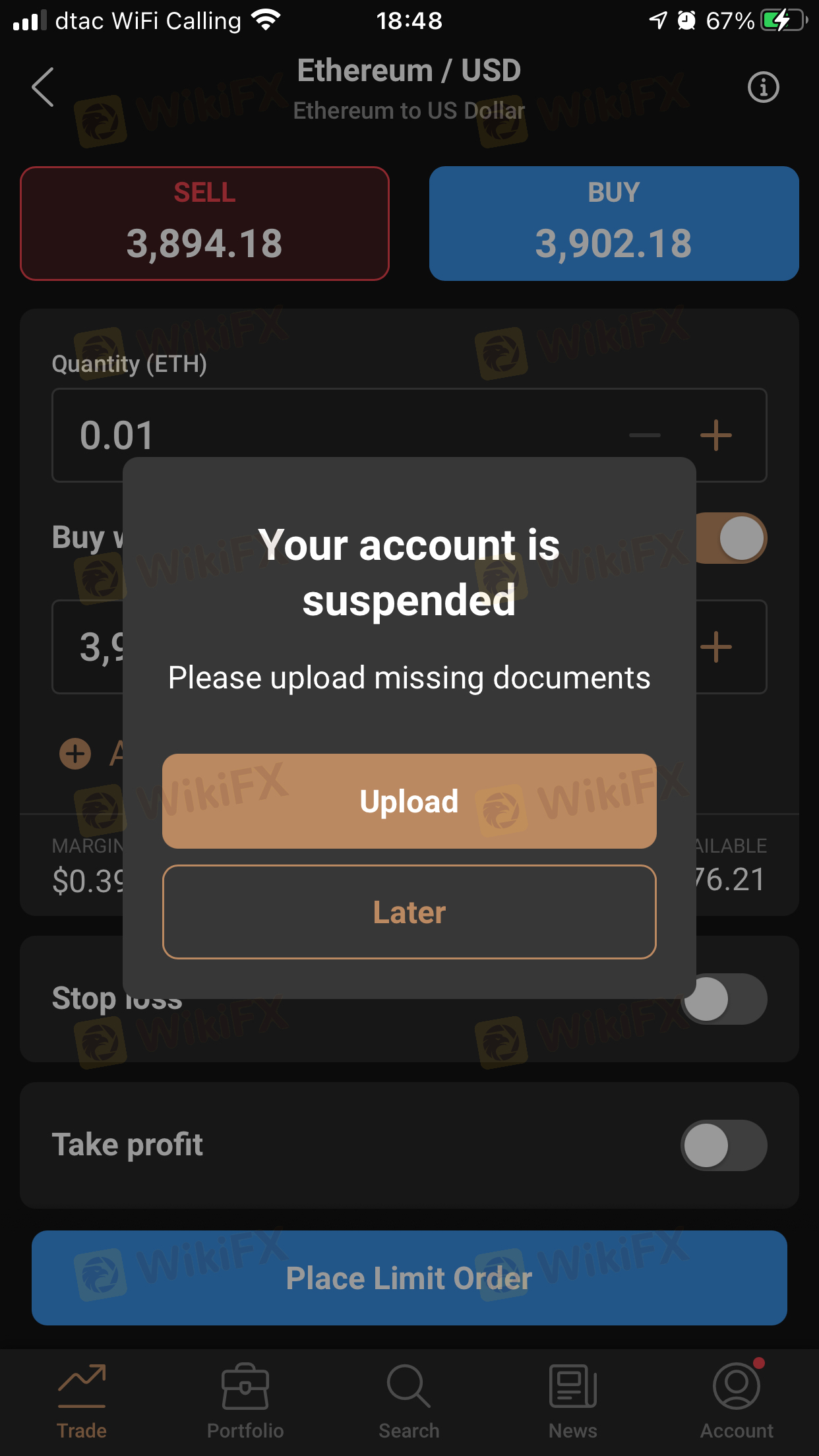Go back using the back arrow
Viewport: 819px width, 1456px height.
click(x=43, y=87)
